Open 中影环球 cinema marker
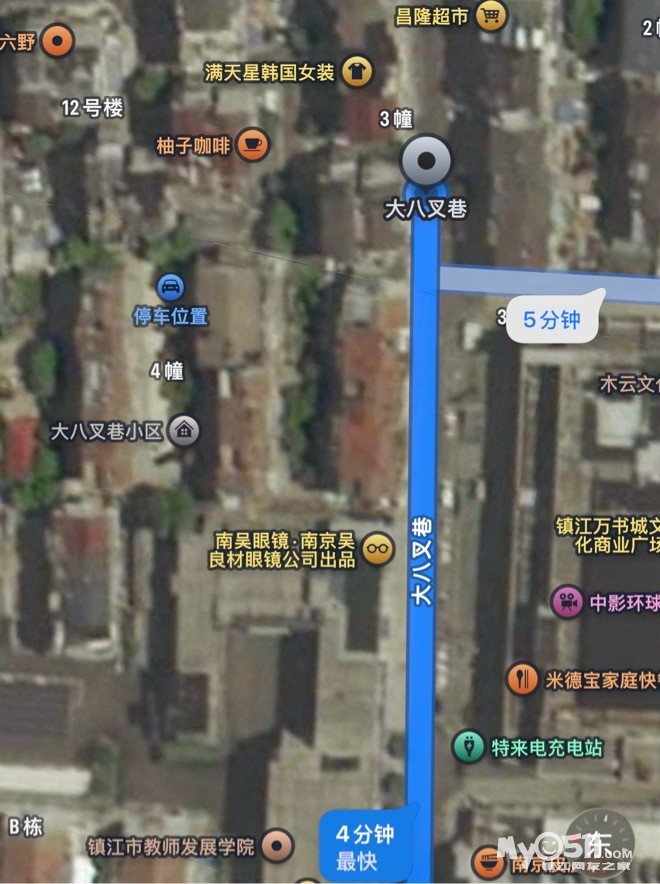This screenshot has height=884, width=660. click(x=567, y=602)
